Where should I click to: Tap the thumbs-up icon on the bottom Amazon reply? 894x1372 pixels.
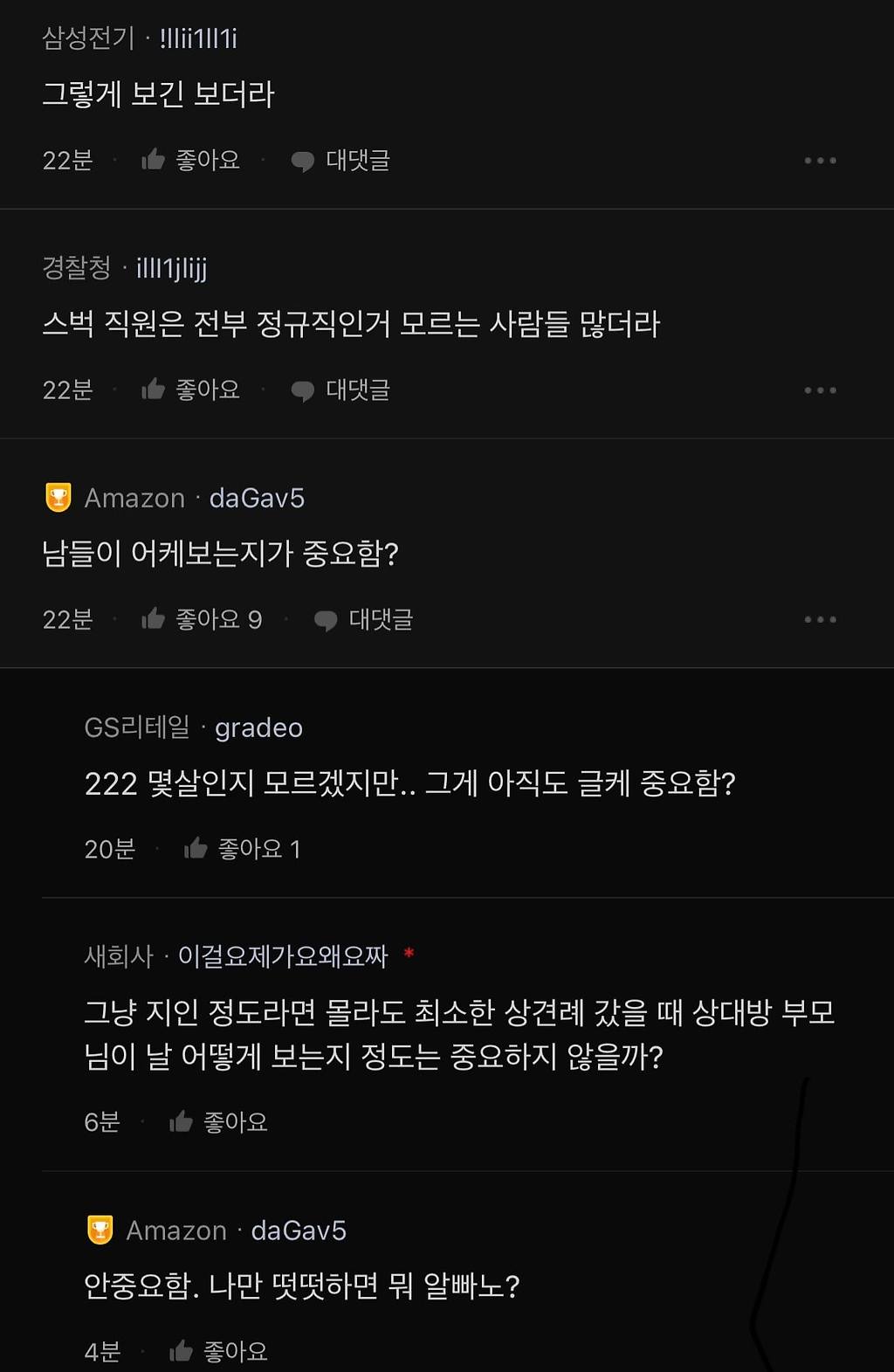(182, 1350)
